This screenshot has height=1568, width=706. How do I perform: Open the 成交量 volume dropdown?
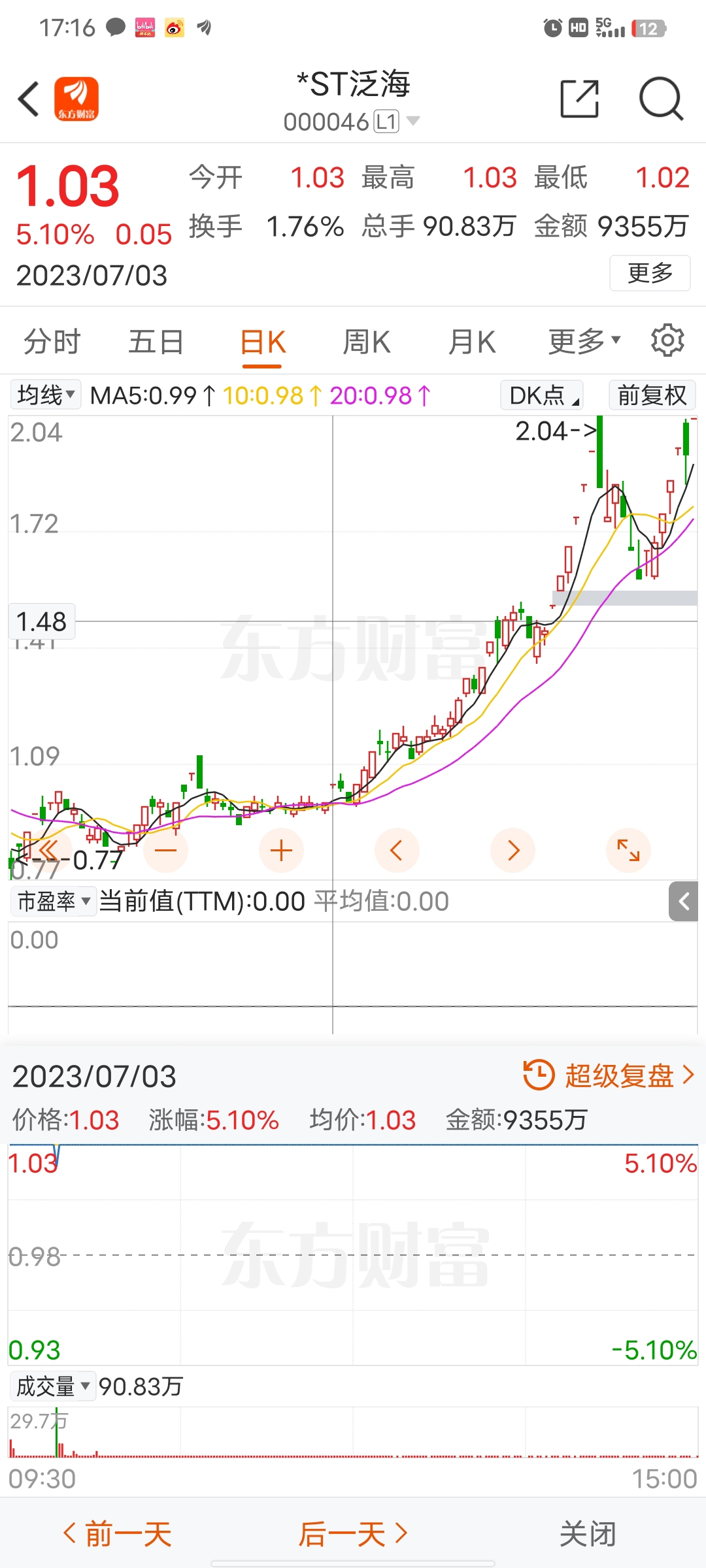(52, 1386)
